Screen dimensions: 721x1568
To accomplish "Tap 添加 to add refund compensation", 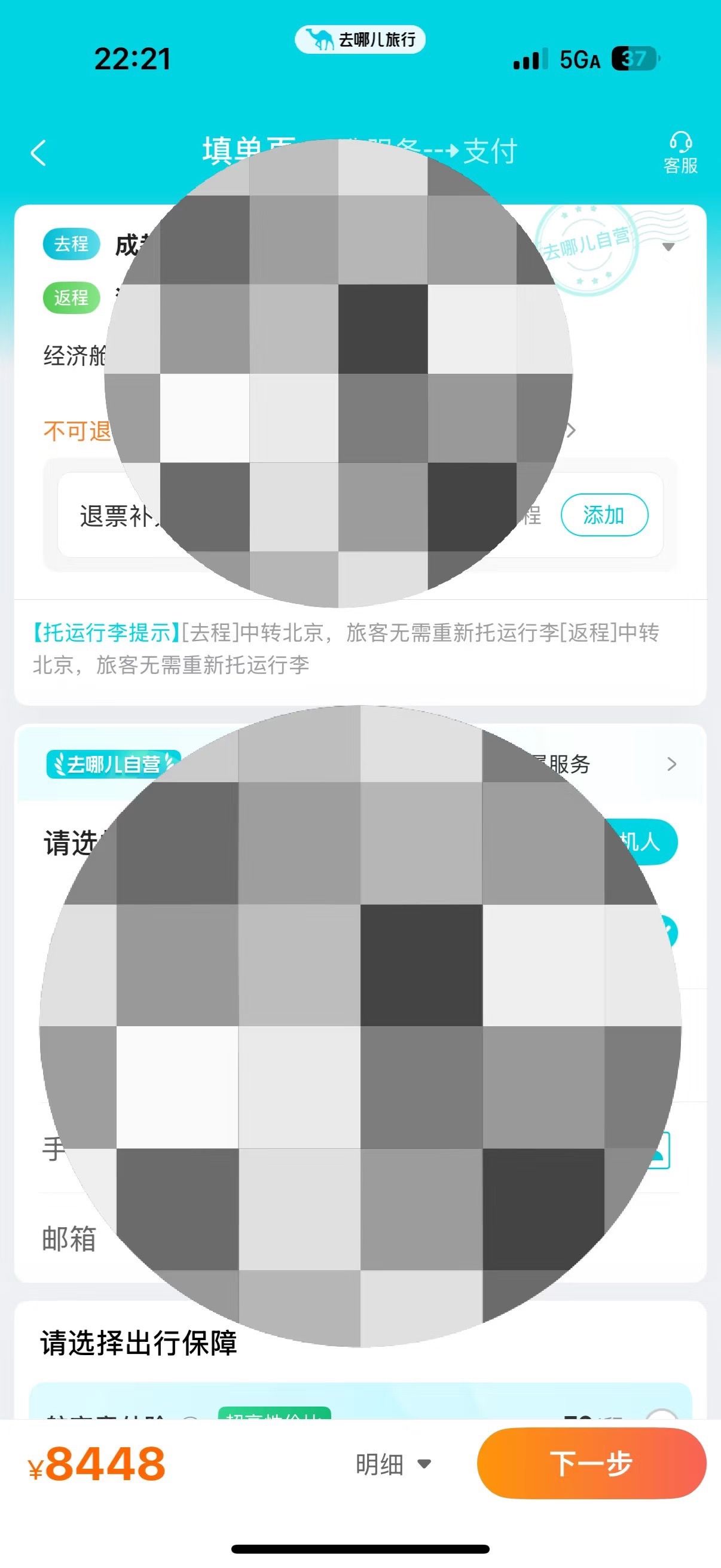I will (604, 515).
